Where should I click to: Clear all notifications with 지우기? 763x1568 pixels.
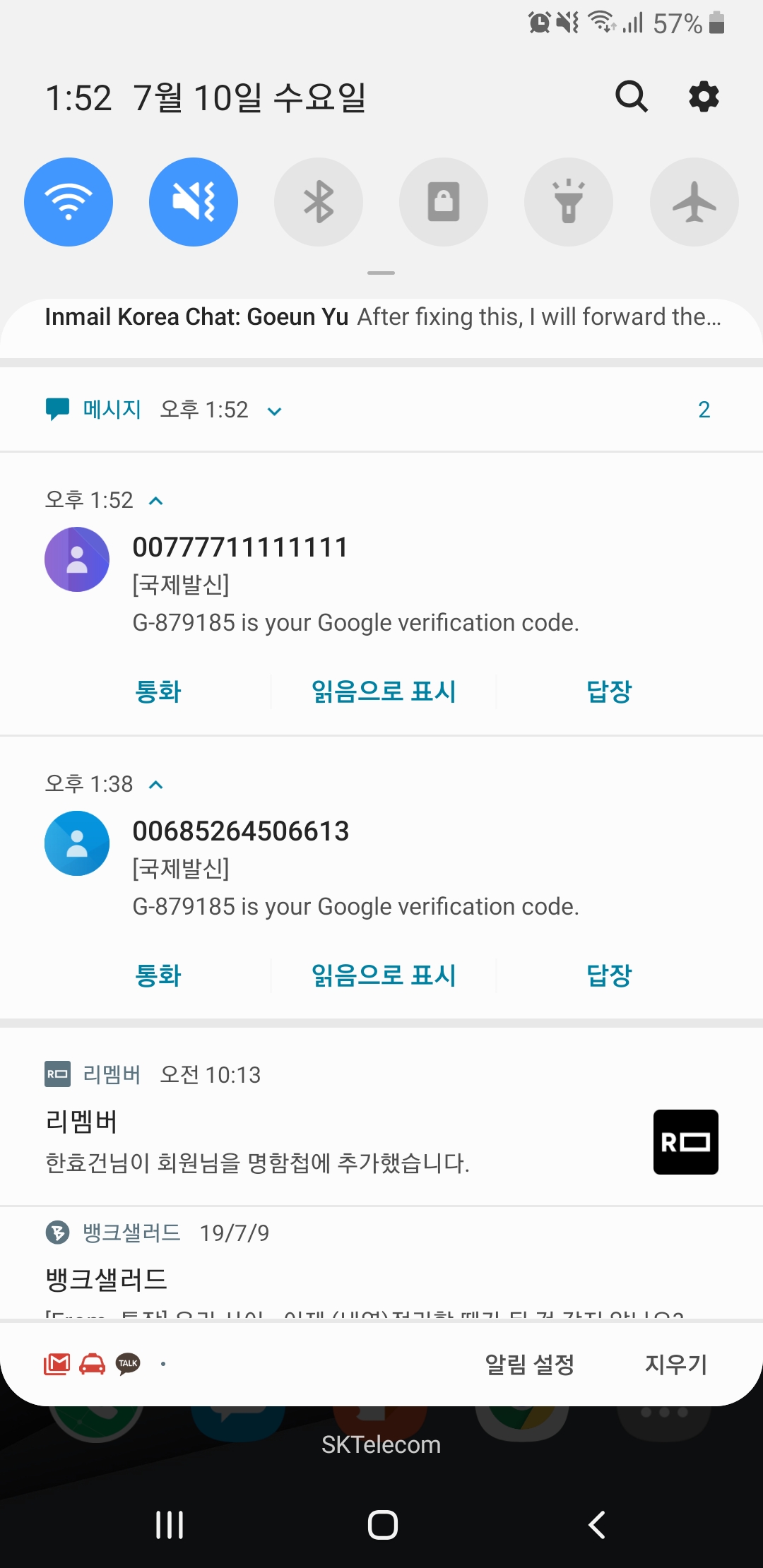(x=675, y=1364)
